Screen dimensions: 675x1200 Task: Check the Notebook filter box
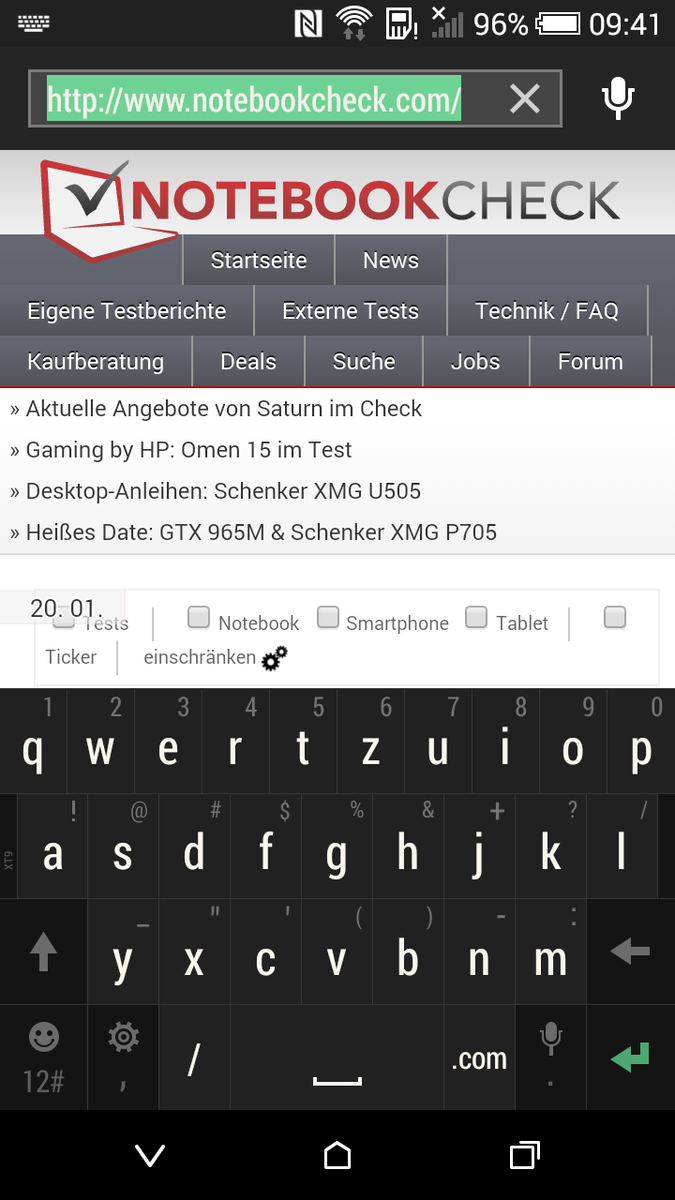coord(199,617)
